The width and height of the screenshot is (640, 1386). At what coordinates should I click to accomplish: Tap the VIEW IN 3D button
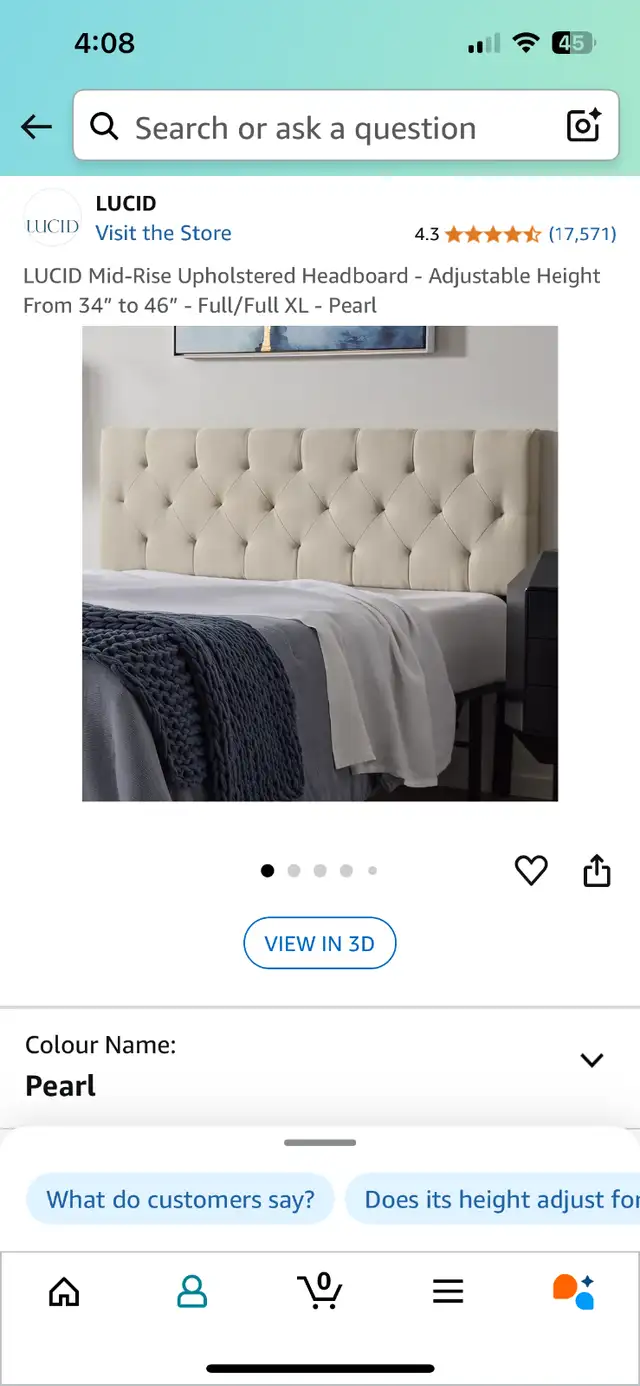pos(320,943)
